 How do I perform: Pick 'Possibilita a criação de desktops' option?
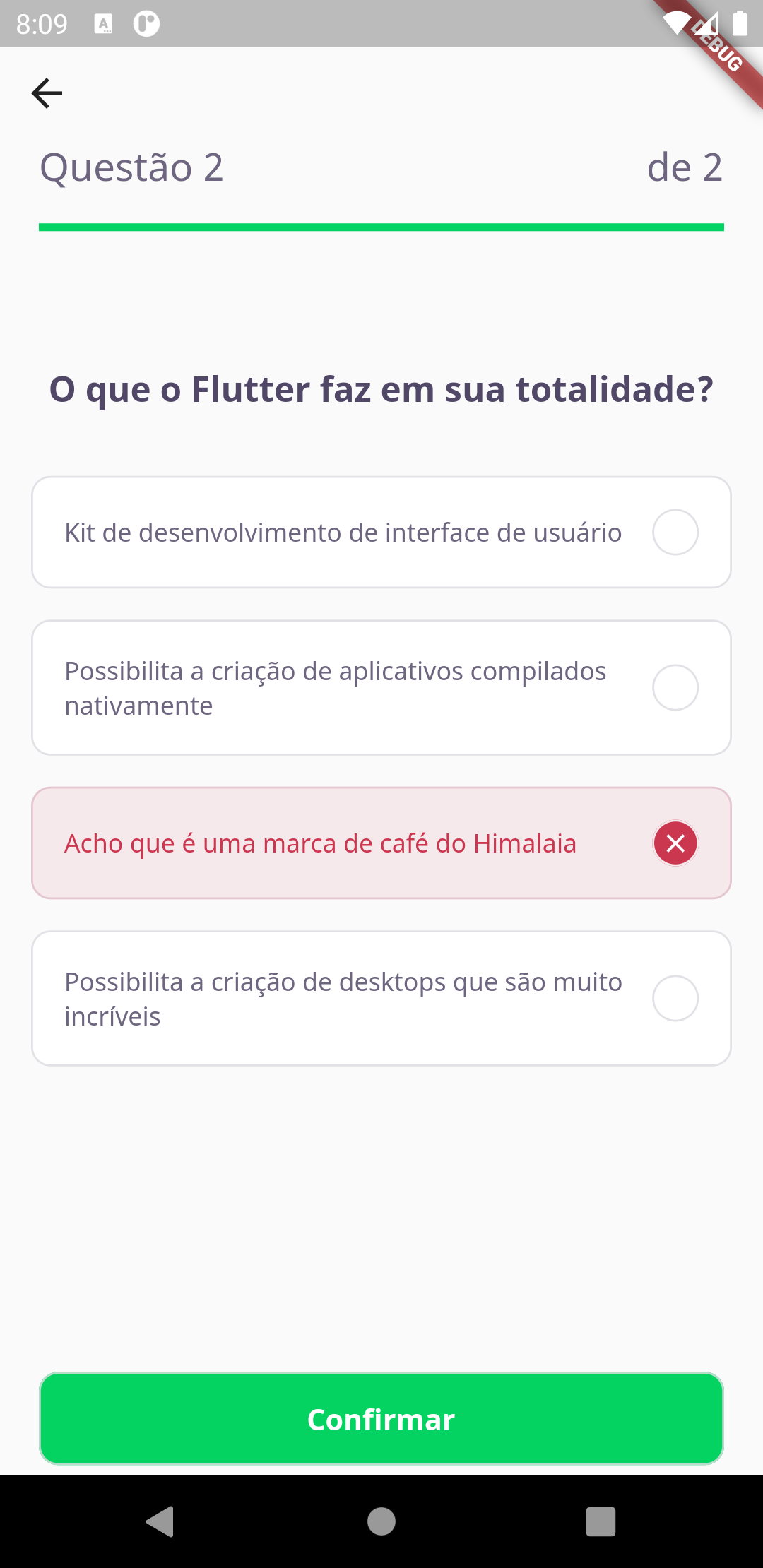pyautogui.click(x=381, y=998)
